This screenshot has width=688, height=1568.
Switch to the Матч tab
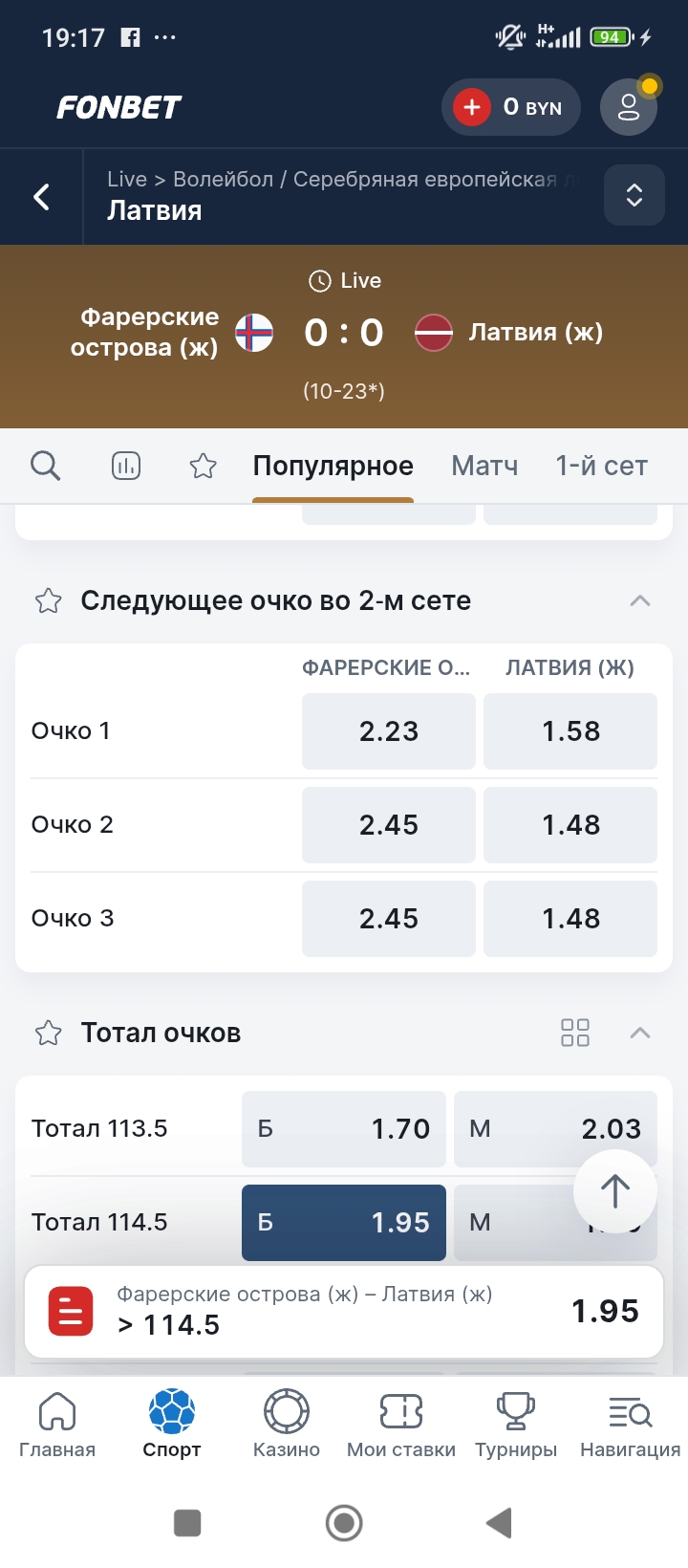pos(484,466)
